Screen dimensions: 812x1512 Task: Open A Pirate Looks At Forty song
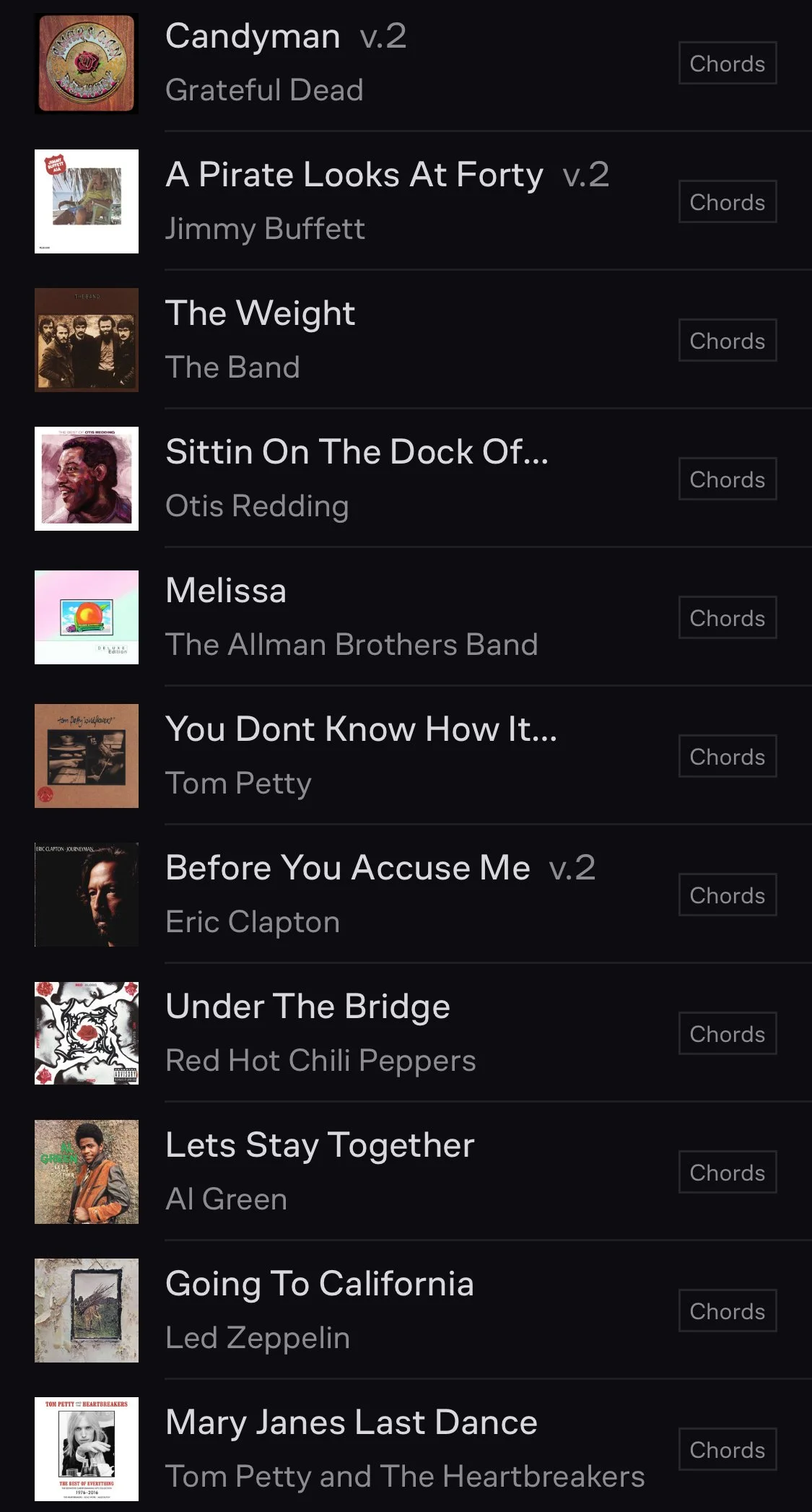[354, 175]
